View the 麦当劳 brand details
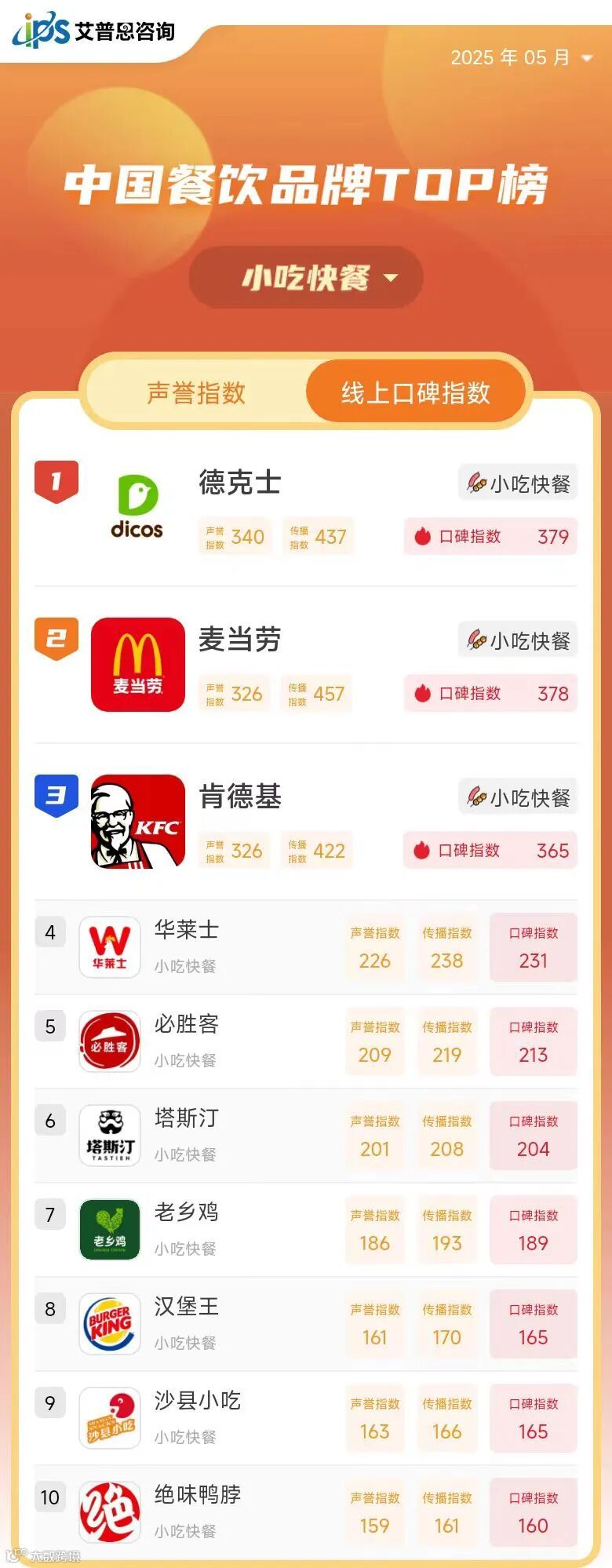Image resolution: width=612 pixels, height=1568 pixels. coord(239,640)
